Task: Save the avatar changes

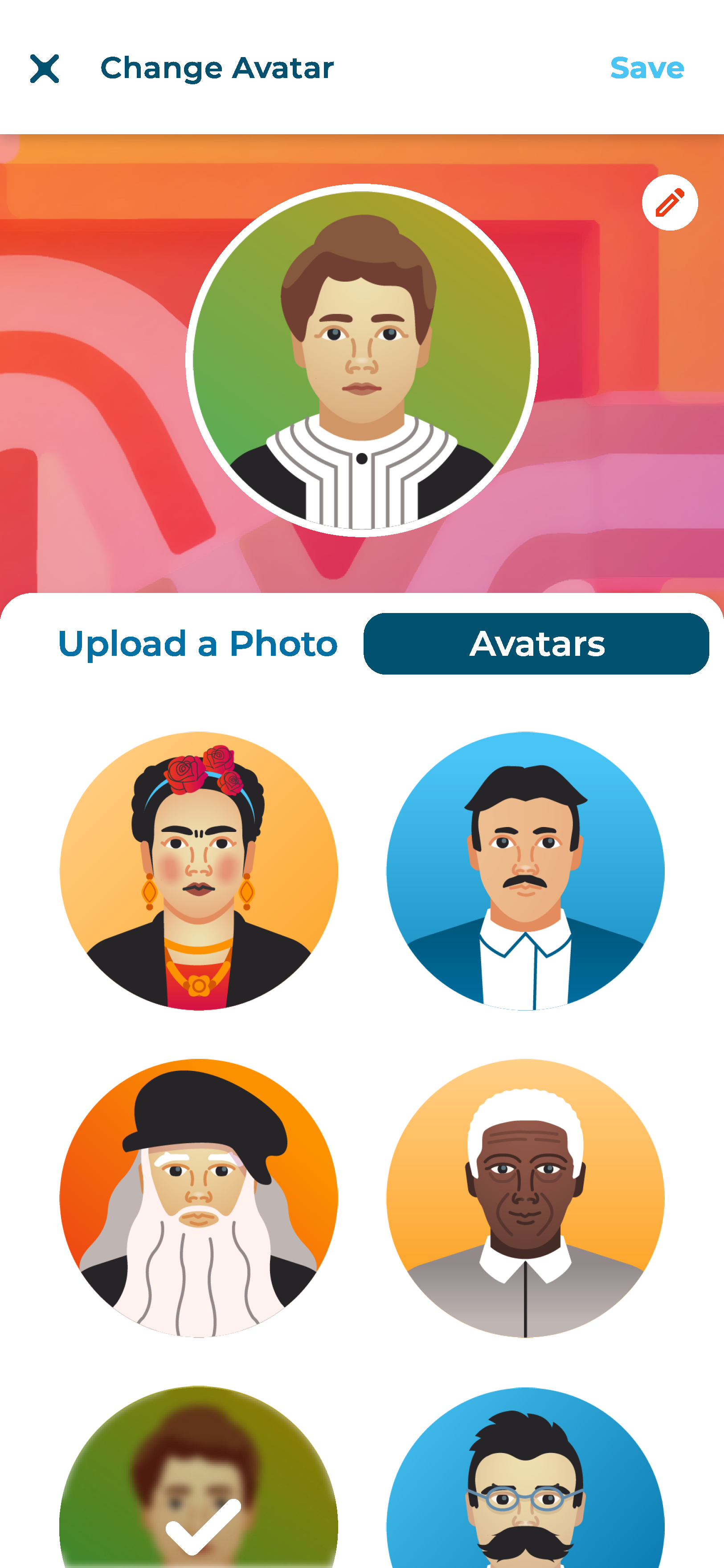Action: (x=647, y=68)
